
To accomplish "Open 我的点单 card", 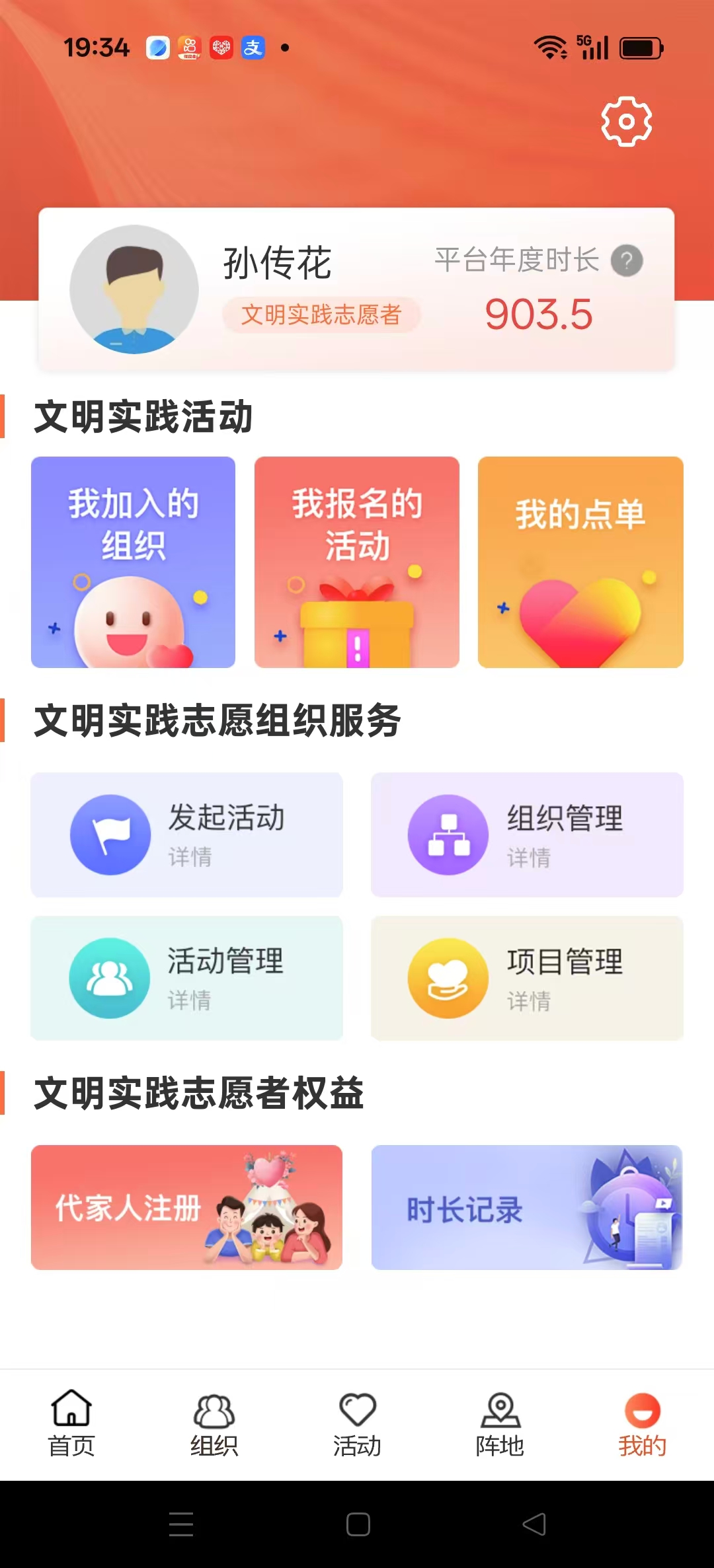I will (x=580, y=562).
